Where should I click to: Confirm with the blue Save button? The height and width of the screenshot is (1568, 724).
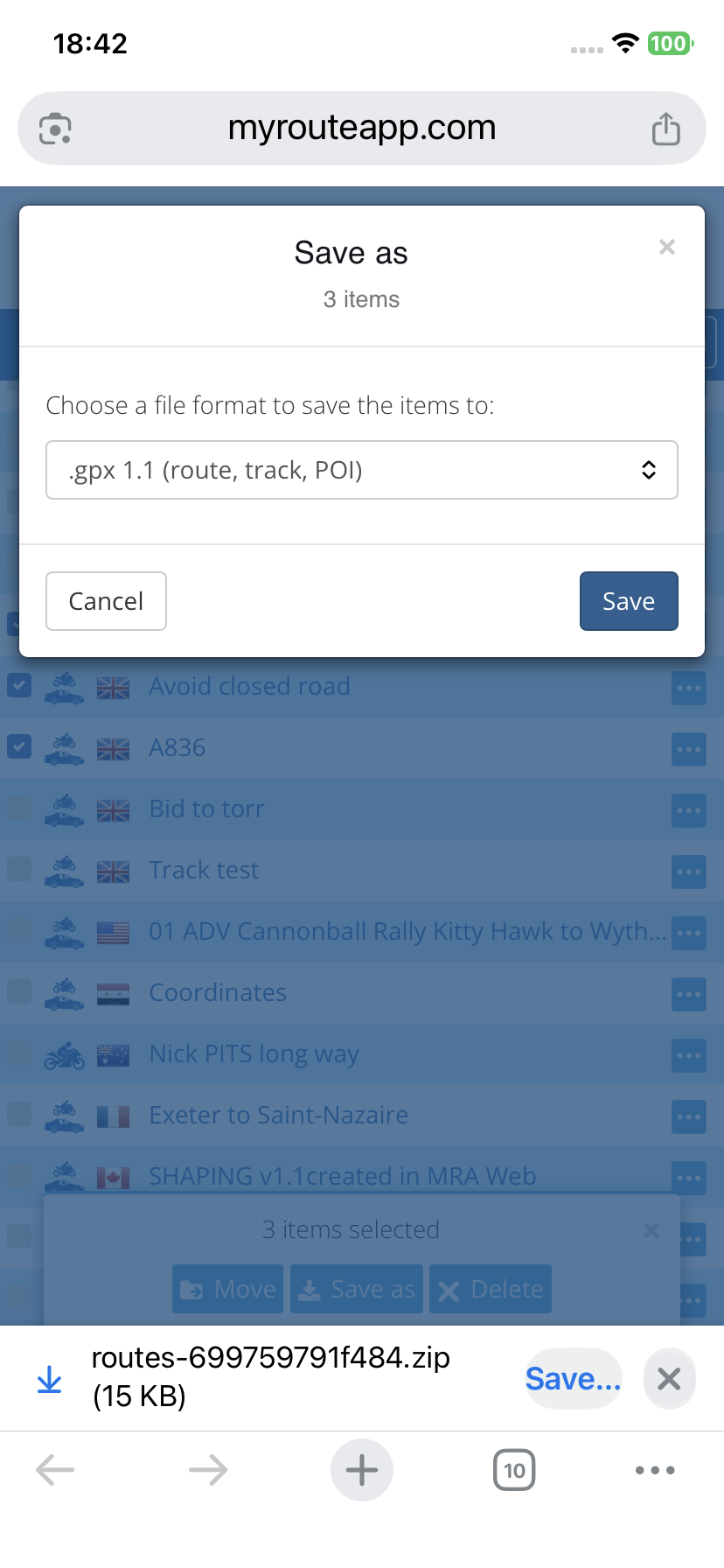(x=628, y=601)
